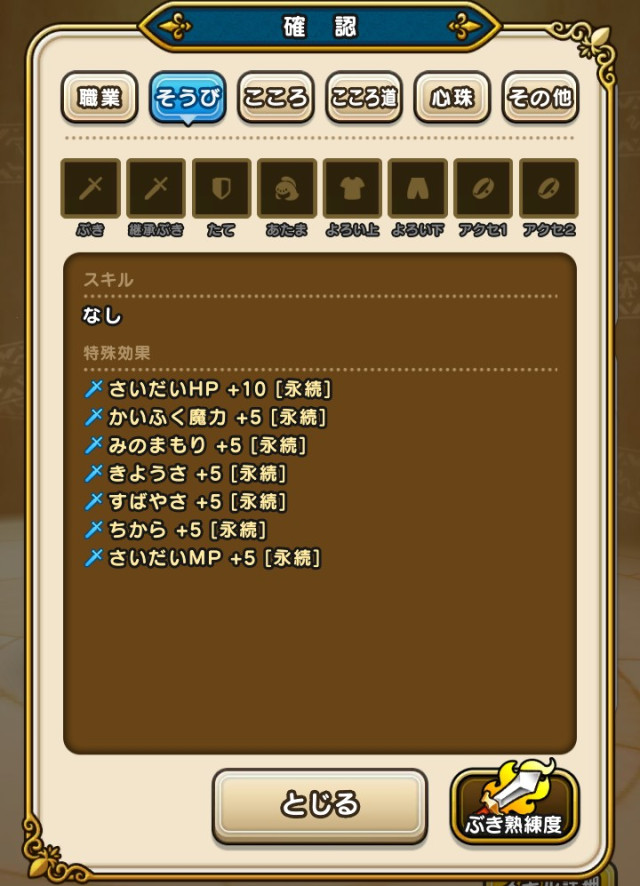The image size is (640, 886).
Task: Select the ぶき equipment slot
Action: [x=90, y=188]
